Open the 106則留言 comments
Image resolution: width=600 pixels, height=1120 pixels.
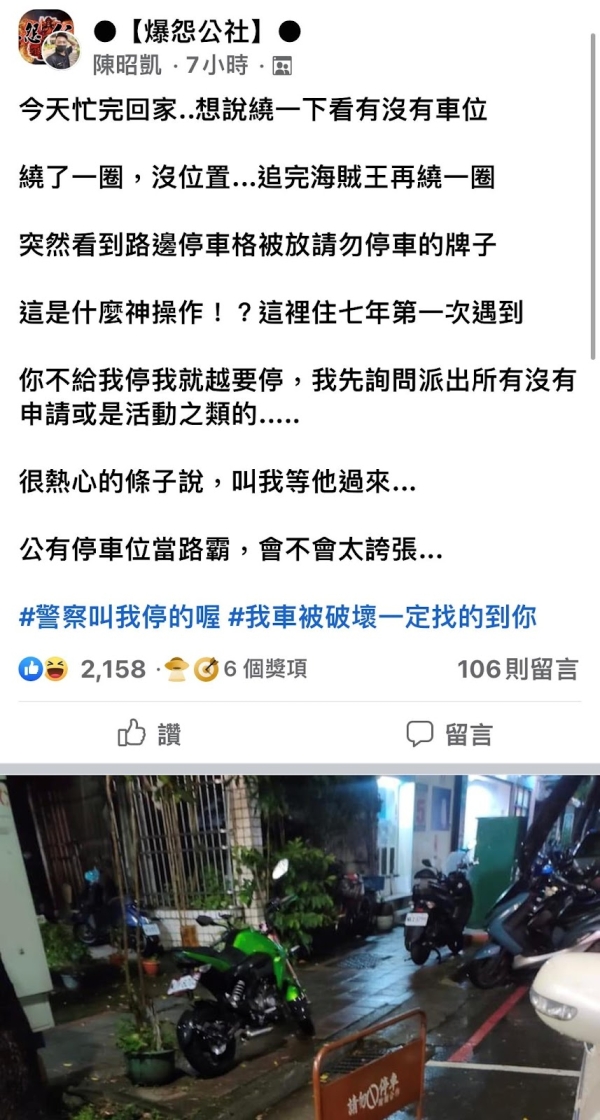517,669
